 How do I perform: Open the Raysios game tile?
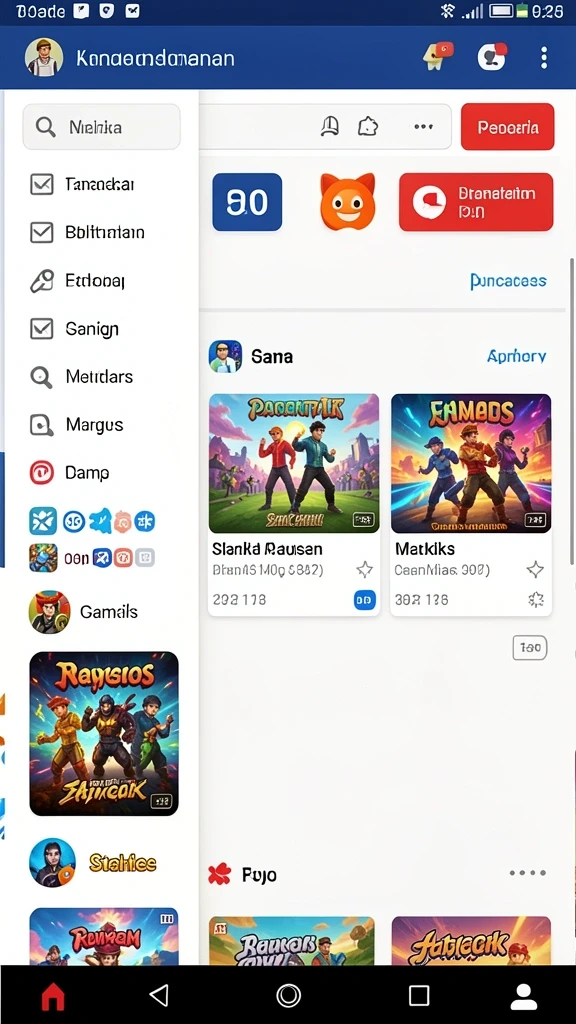104,733
